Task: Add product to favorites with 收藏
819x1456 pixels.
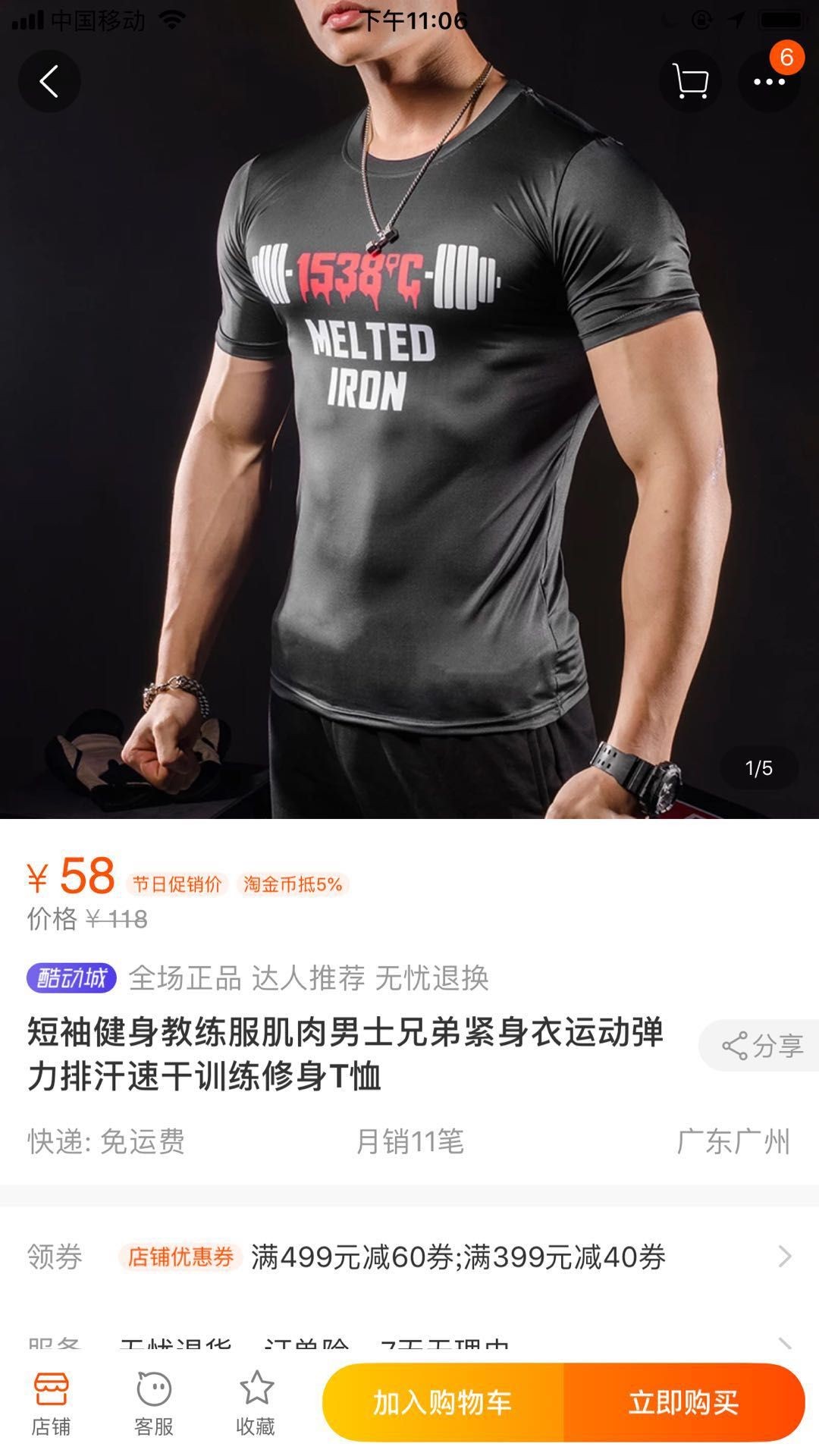Action: (x=256, y=1403)
